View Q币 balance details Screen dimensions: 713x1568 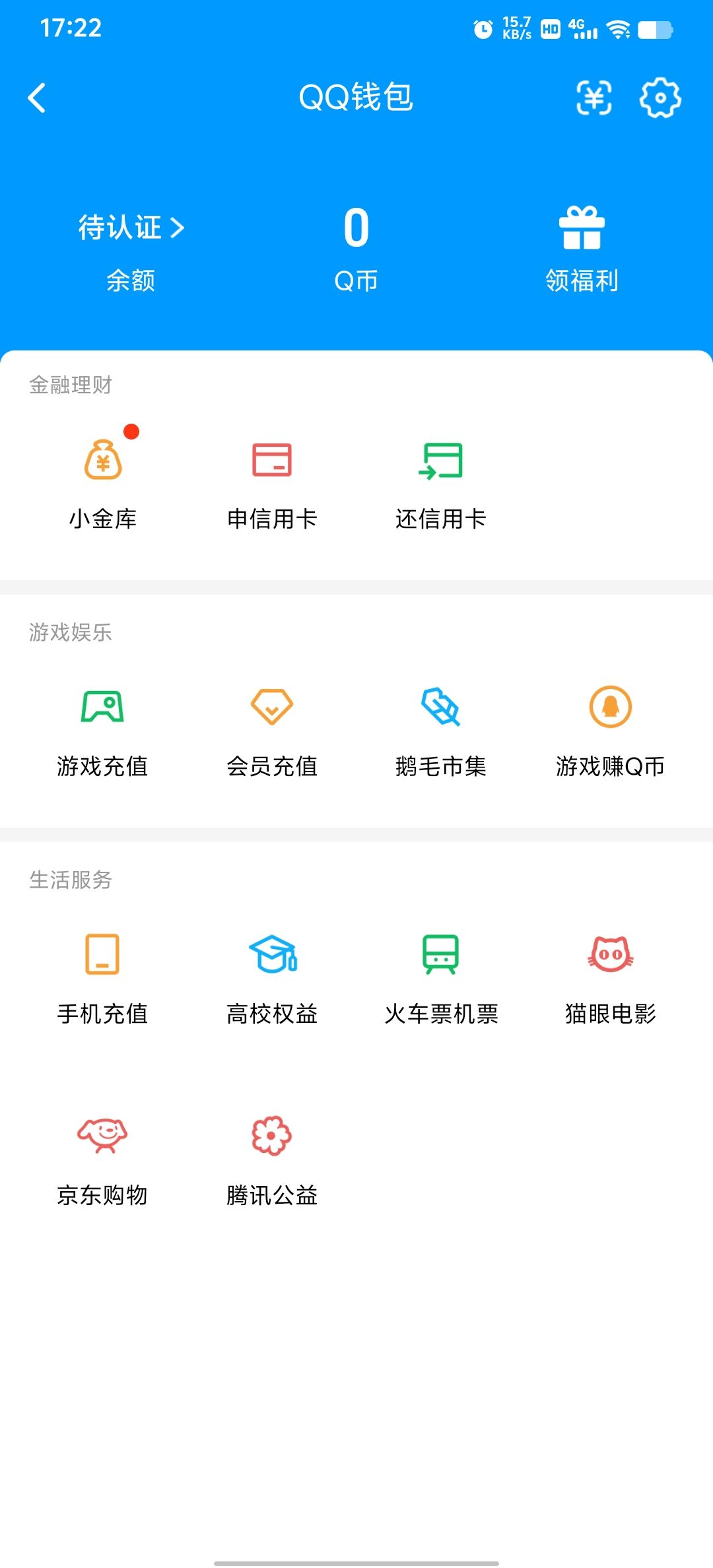point(356,247)
